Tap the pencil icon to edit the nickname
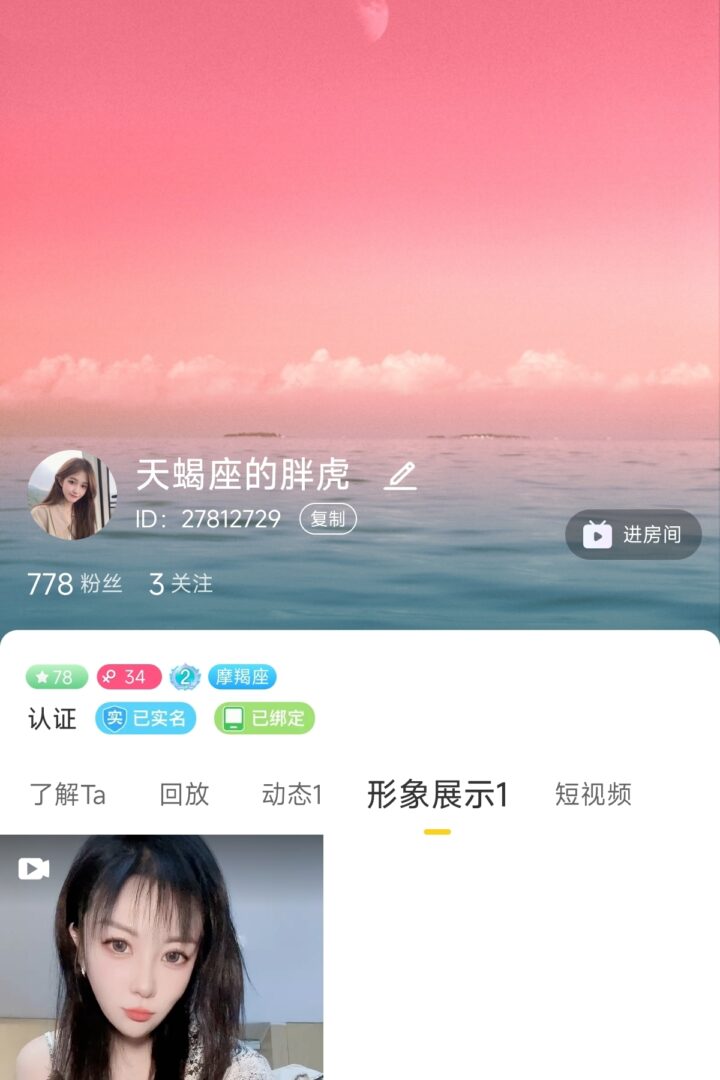720x1080 pixels. pos(400,476)
